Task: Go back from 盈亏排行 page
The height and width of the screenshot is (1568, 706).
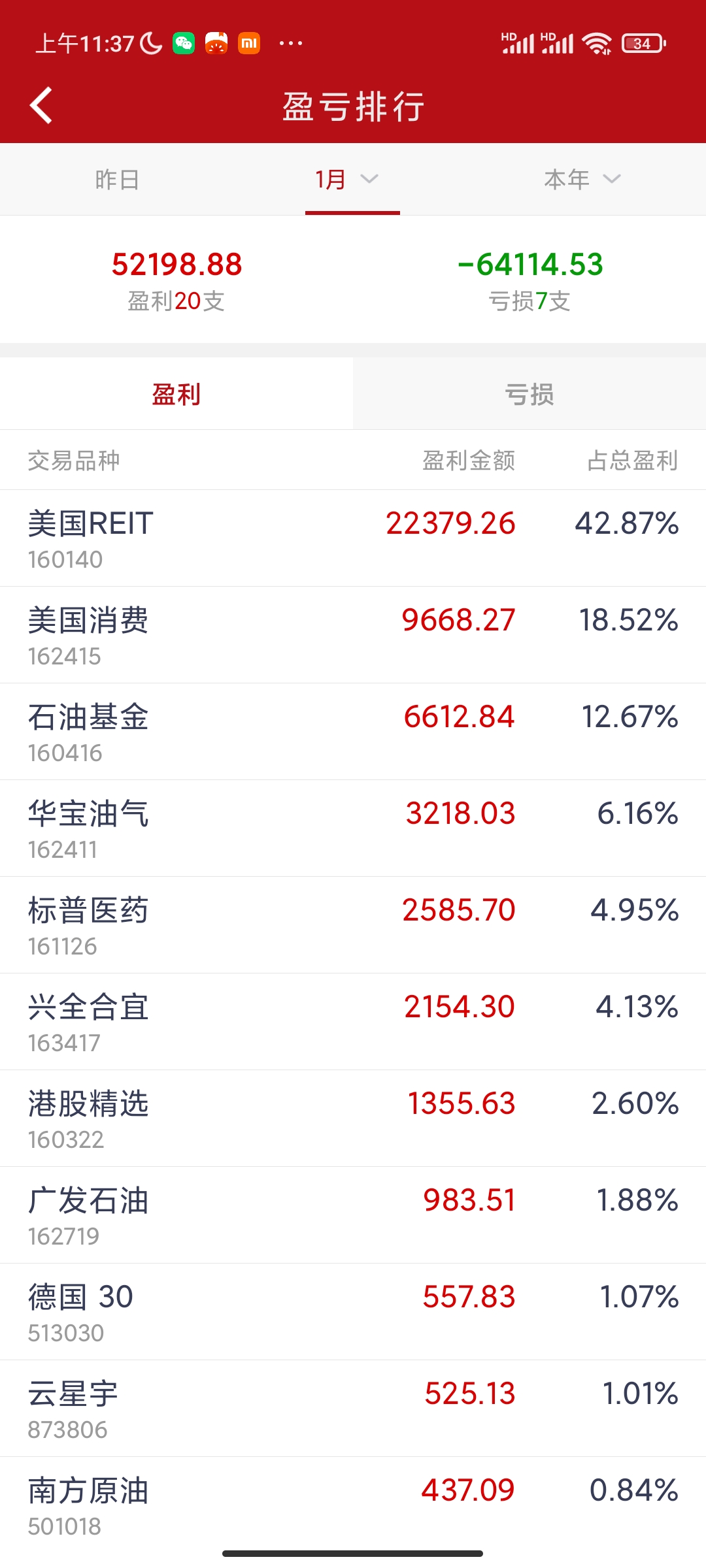Action: (x=41, y=105)
